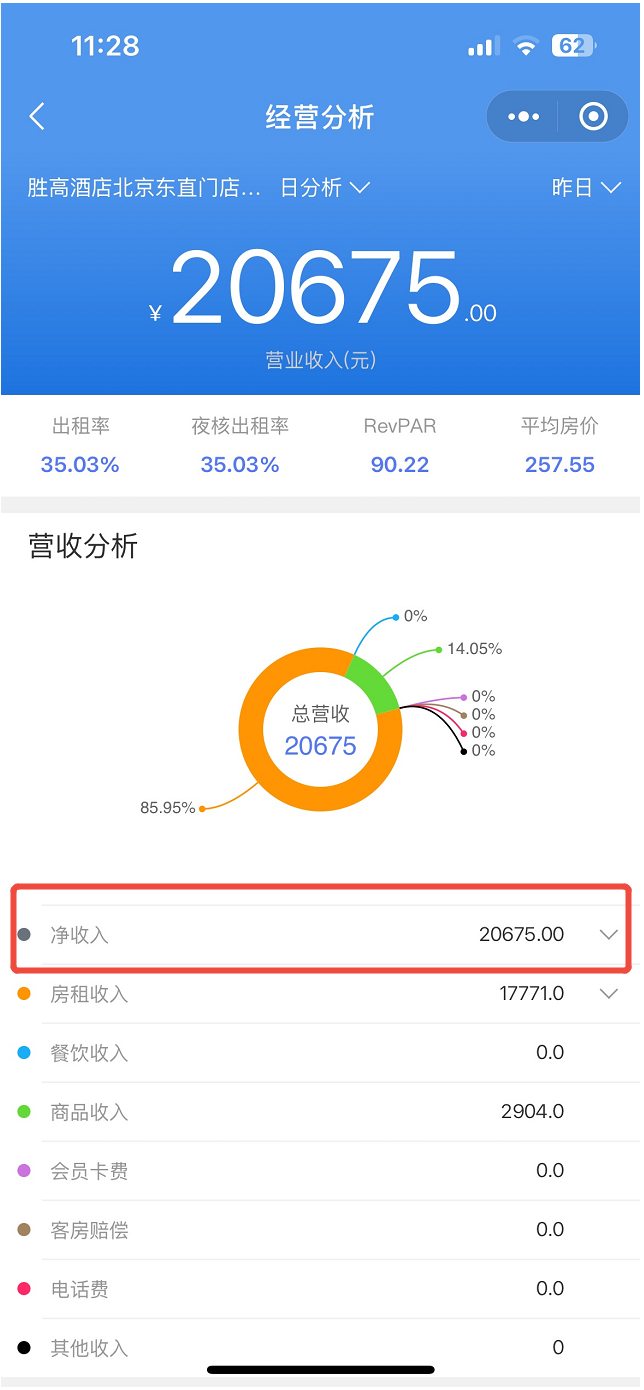Change analysis type from 日分析 dropdown
This screenshot has width=644, height=1390.
(x=325, y=187)
